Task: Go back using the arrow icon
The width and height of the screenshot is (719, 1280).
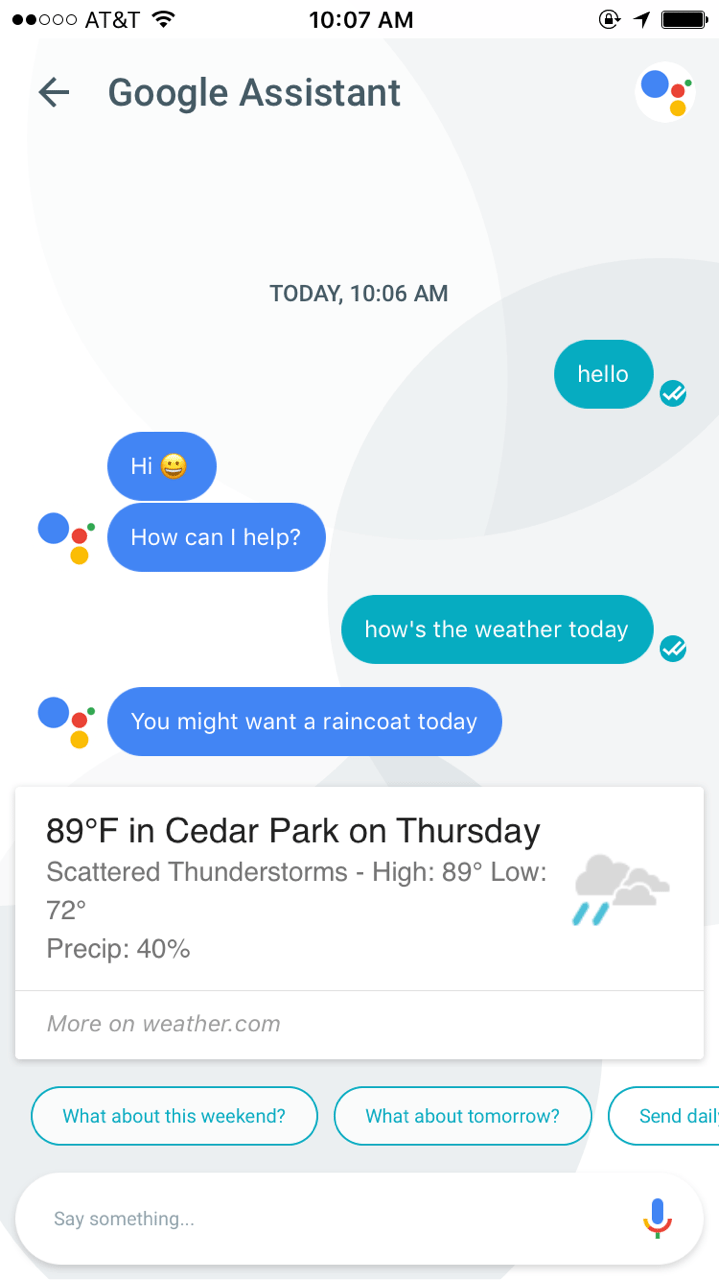Action: [x=54, y=93]
